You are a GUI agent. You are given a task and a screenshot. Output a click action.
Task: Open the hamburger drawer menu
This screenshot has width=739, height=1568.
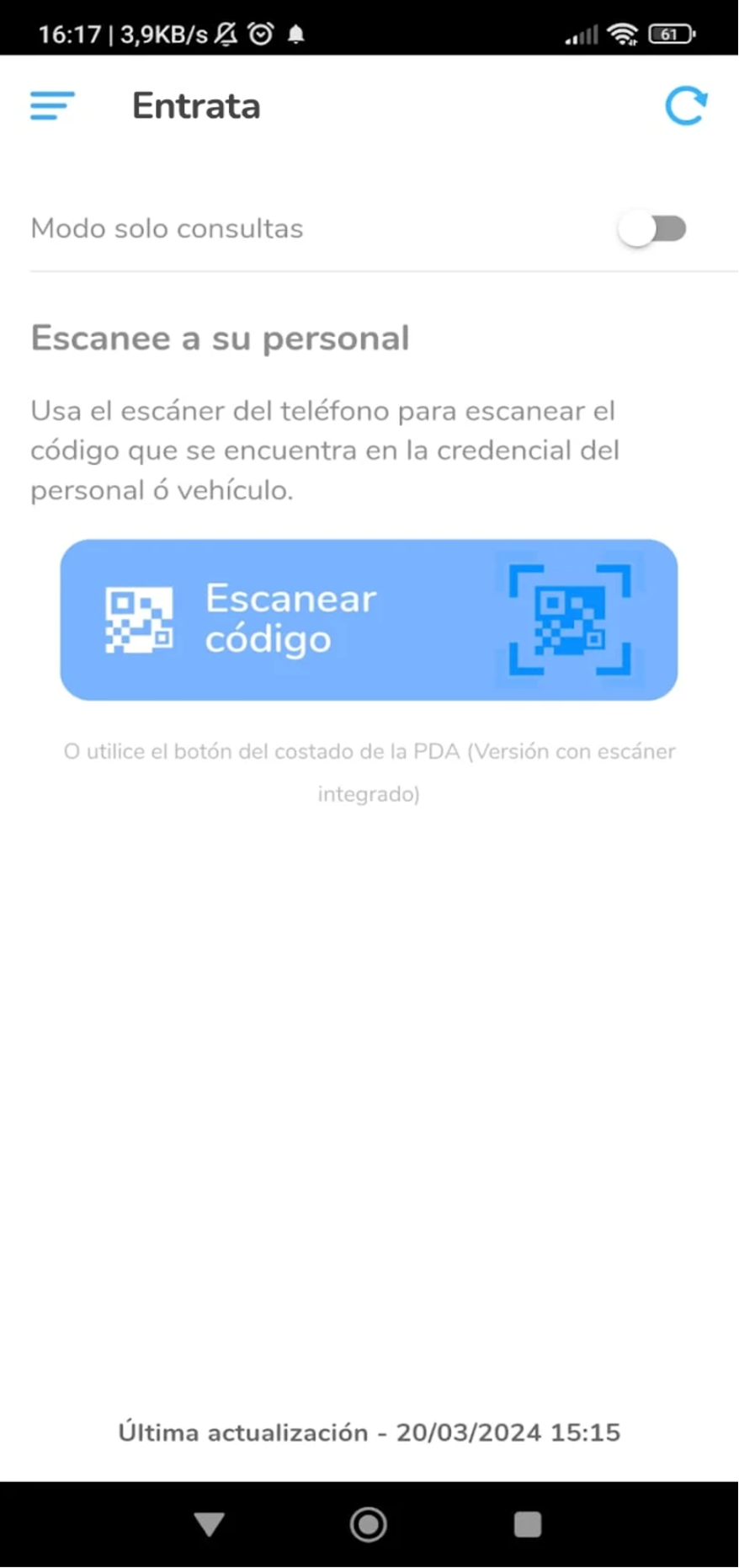pyautogui.click(x=52, y=106)
